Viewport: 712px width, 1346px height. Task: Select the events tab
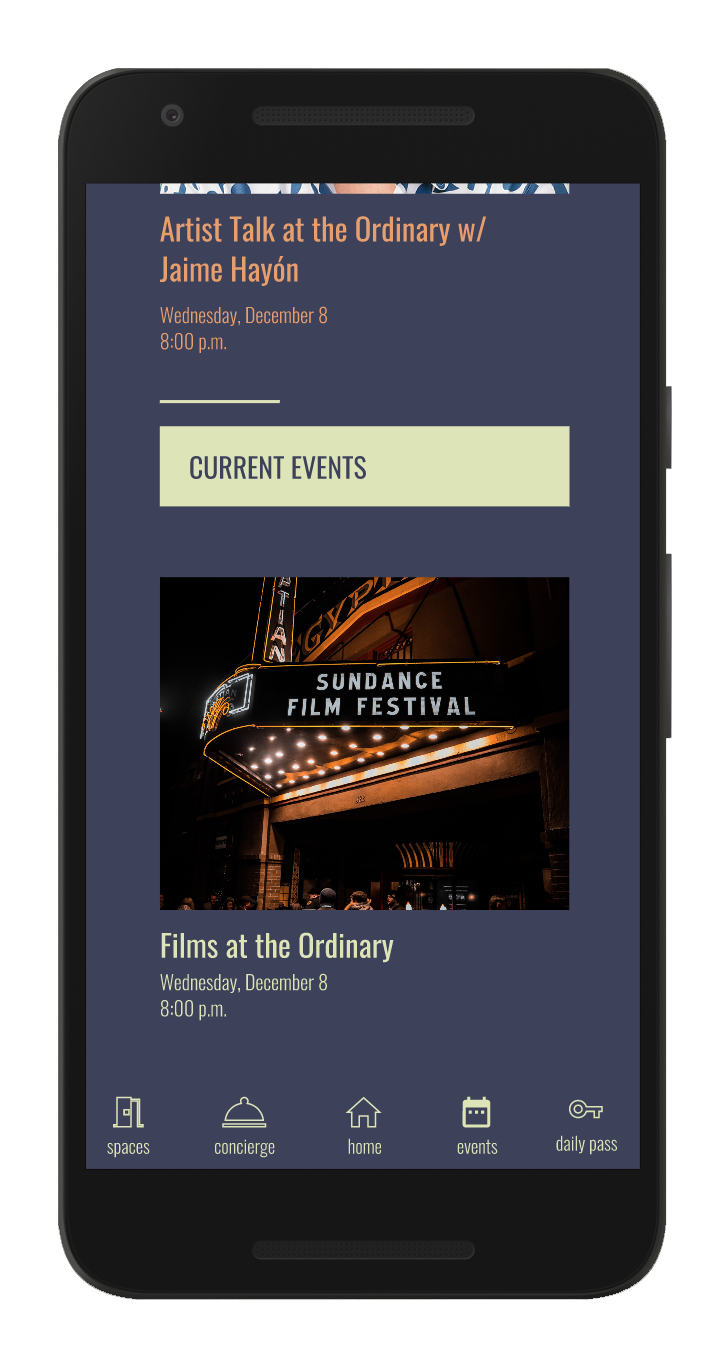tap(476, 1125)
